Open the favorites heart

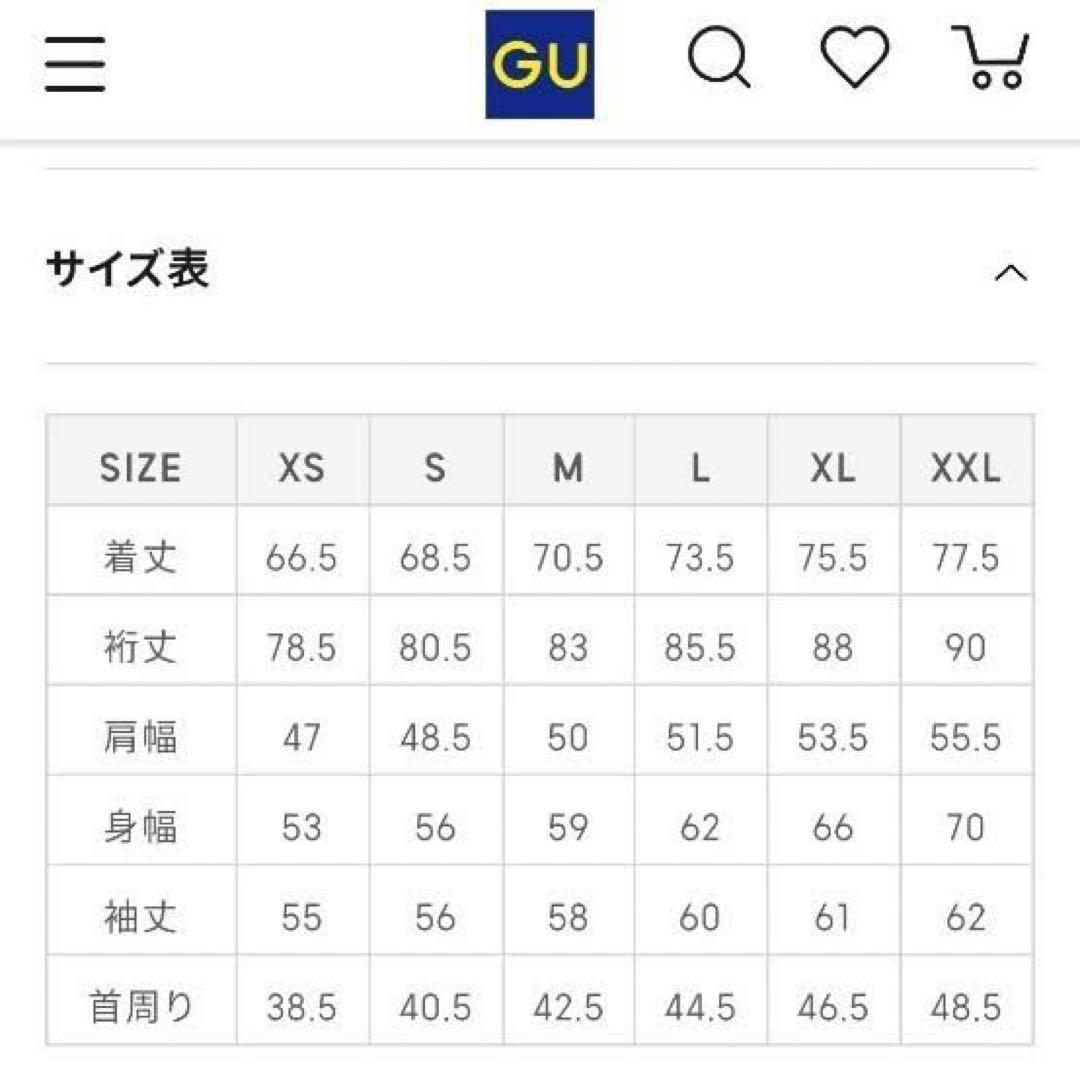855,56
